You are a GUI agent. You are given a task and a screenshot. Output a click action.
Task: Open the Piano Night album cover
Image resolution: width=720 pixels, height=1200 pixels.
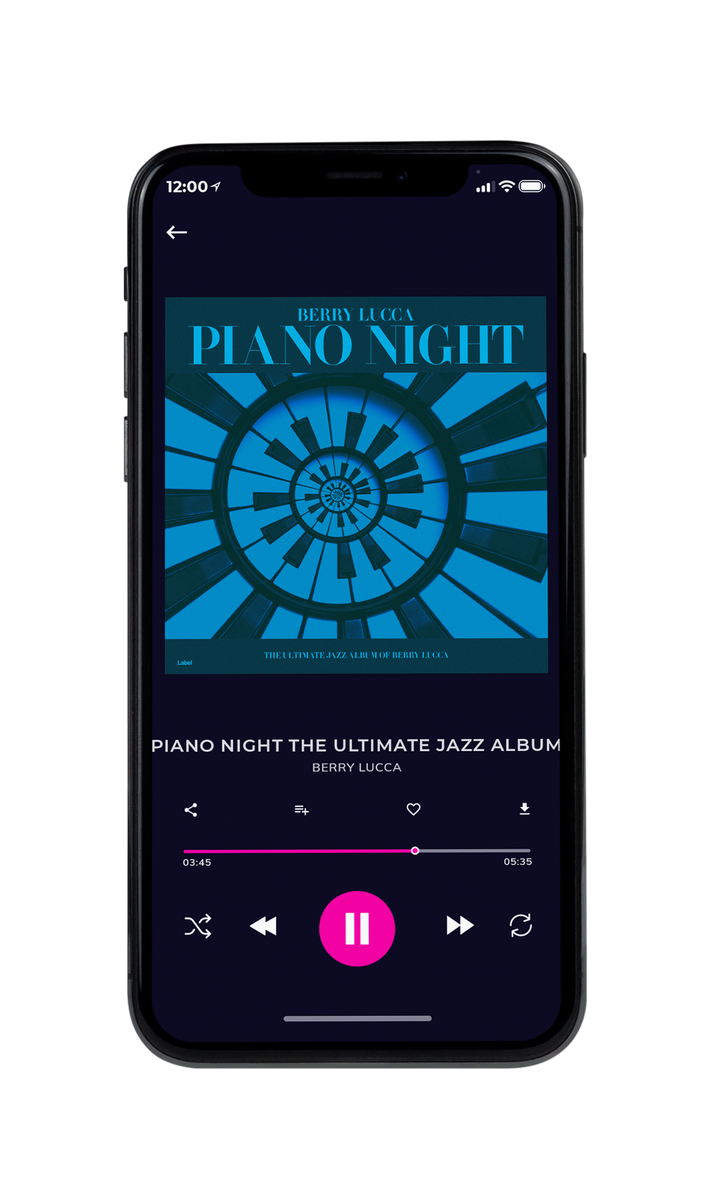pos(356,485)
